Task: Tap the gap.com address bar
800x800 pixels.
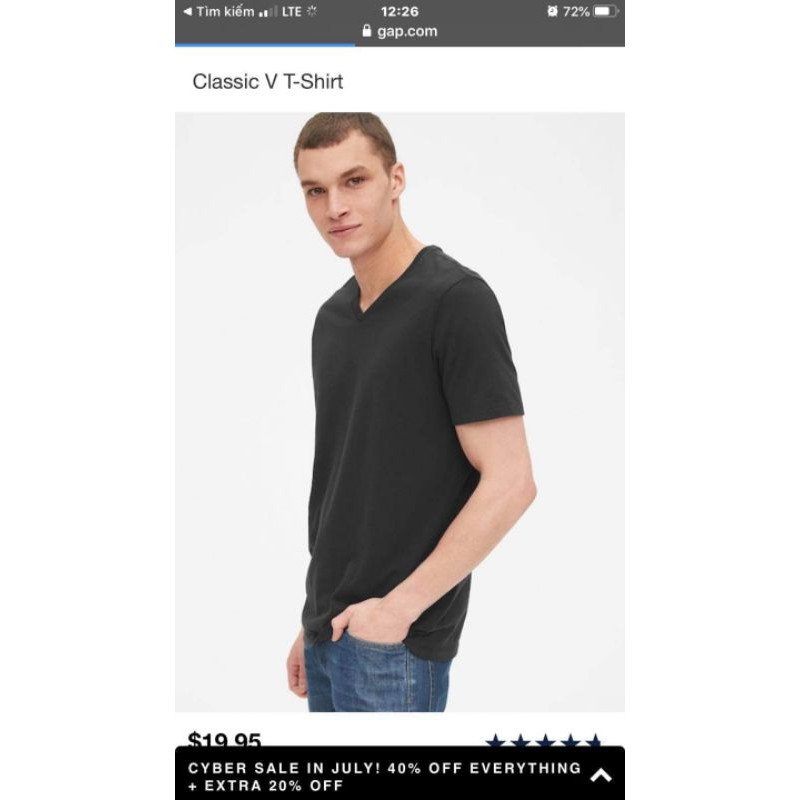Action: [400, 31]
